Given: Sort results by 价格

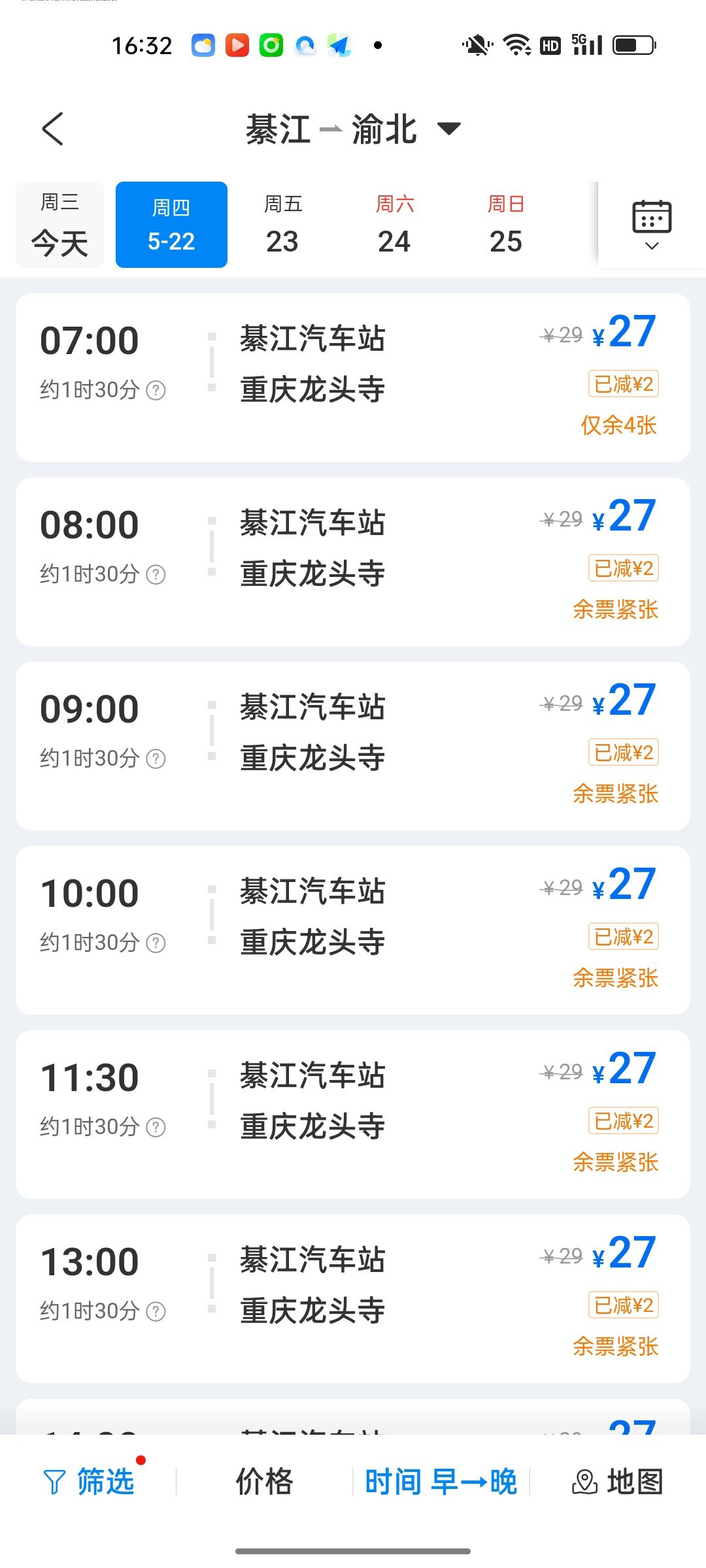Looking at the screenshot, I should [264, 1482].
